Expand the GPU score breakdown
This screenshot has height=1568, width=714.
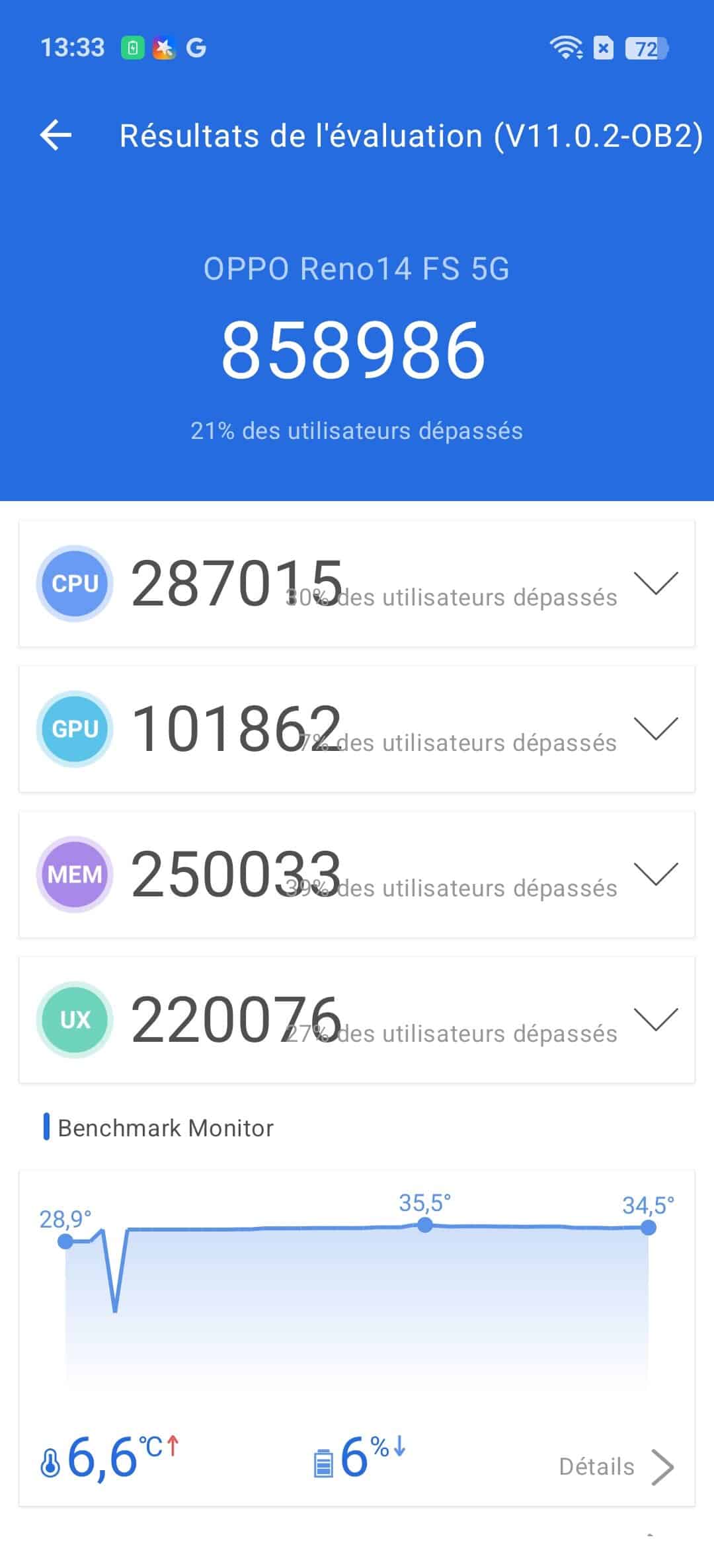coord(655,728)
